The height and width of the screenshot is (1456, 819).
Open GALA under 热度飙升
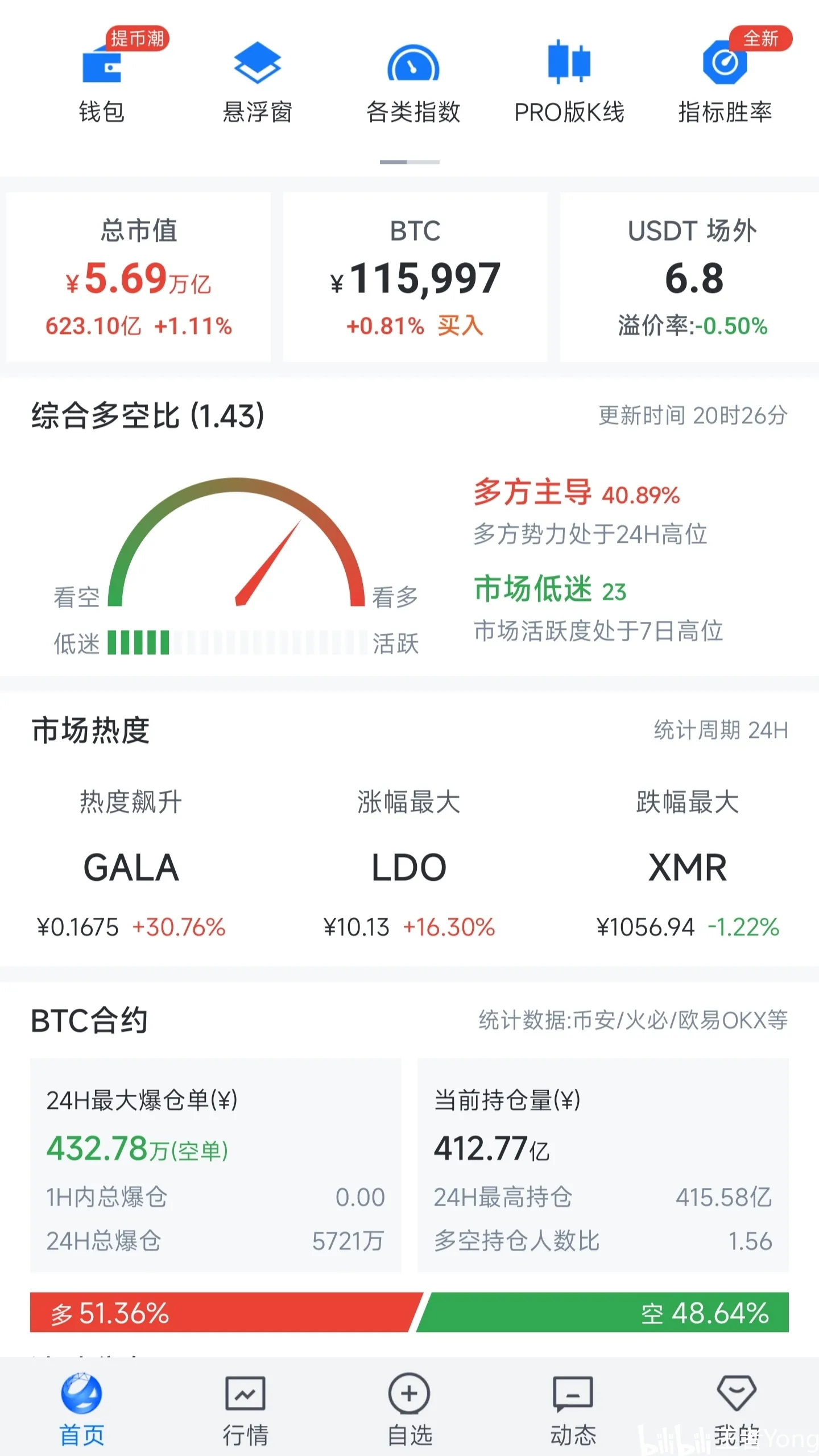click(x=131, y=868)
